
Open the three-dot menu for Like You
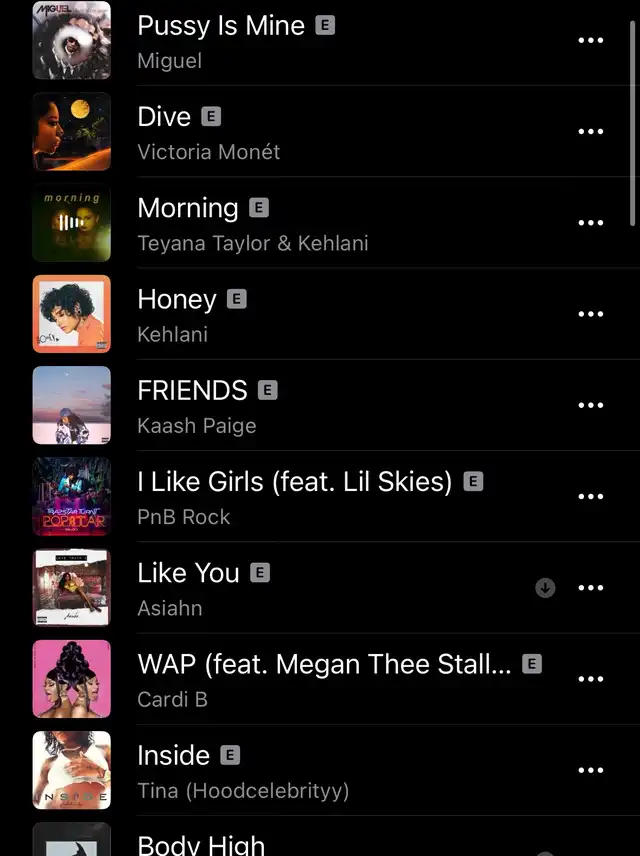591,588
